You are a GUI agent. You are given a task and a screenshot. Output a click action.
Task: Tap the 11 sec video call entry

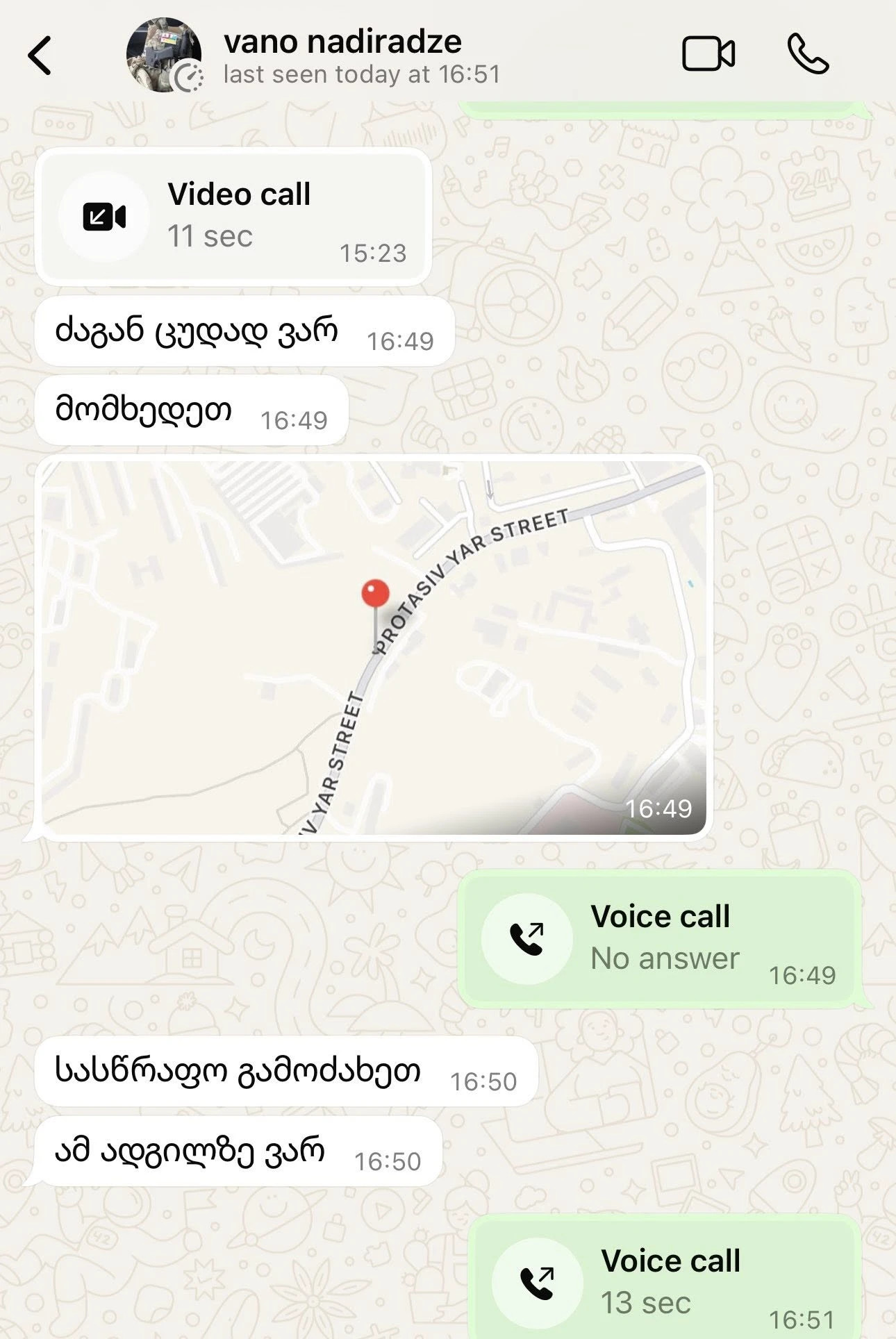[233, 217]
